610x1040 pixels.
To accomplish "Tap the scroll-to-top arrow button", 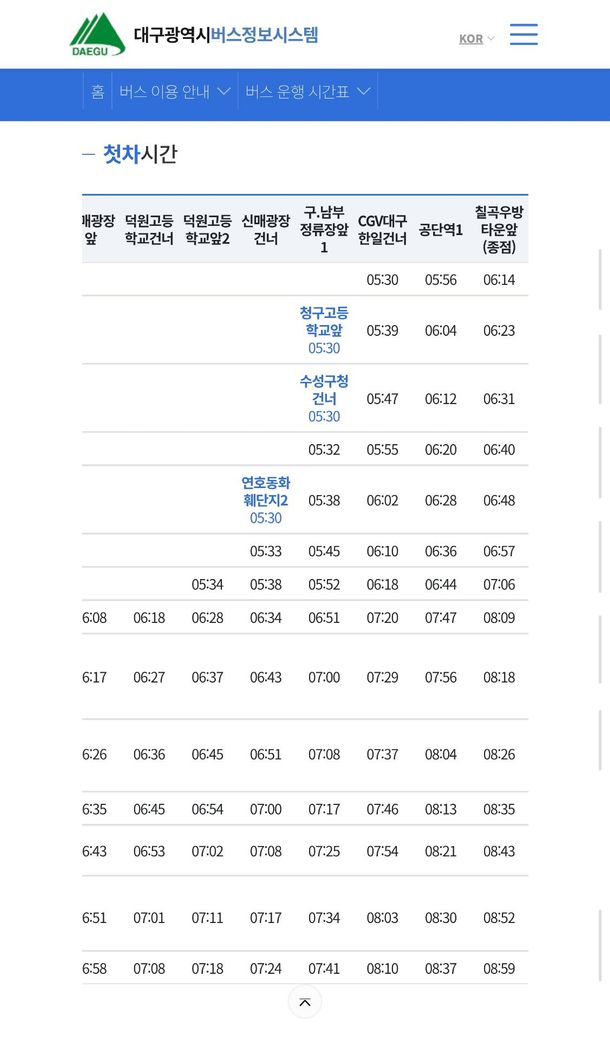I will click(305, 1002).
